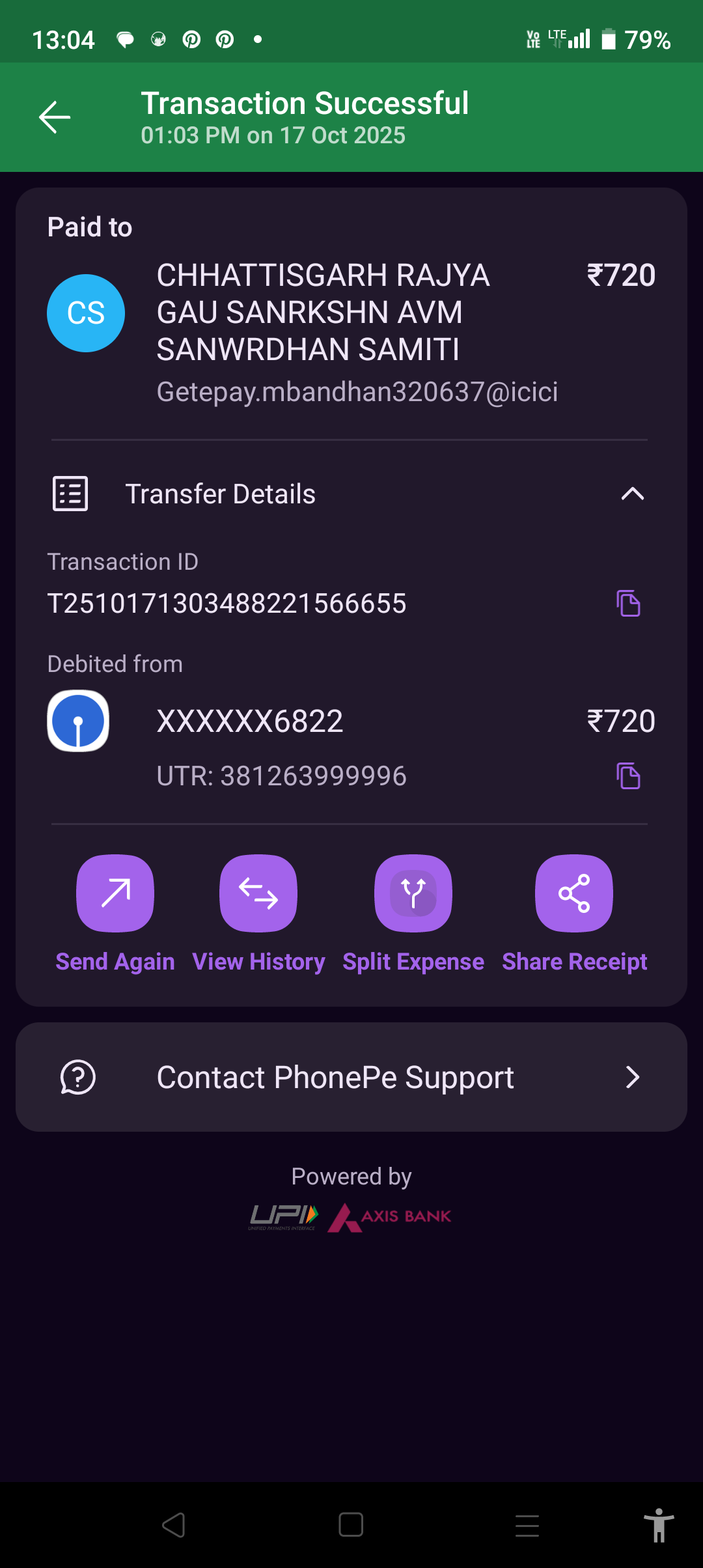The height and width of the screenshot is (1568, 703).
Task: Tap the system home button
Action: click(x=351, y=1524)
